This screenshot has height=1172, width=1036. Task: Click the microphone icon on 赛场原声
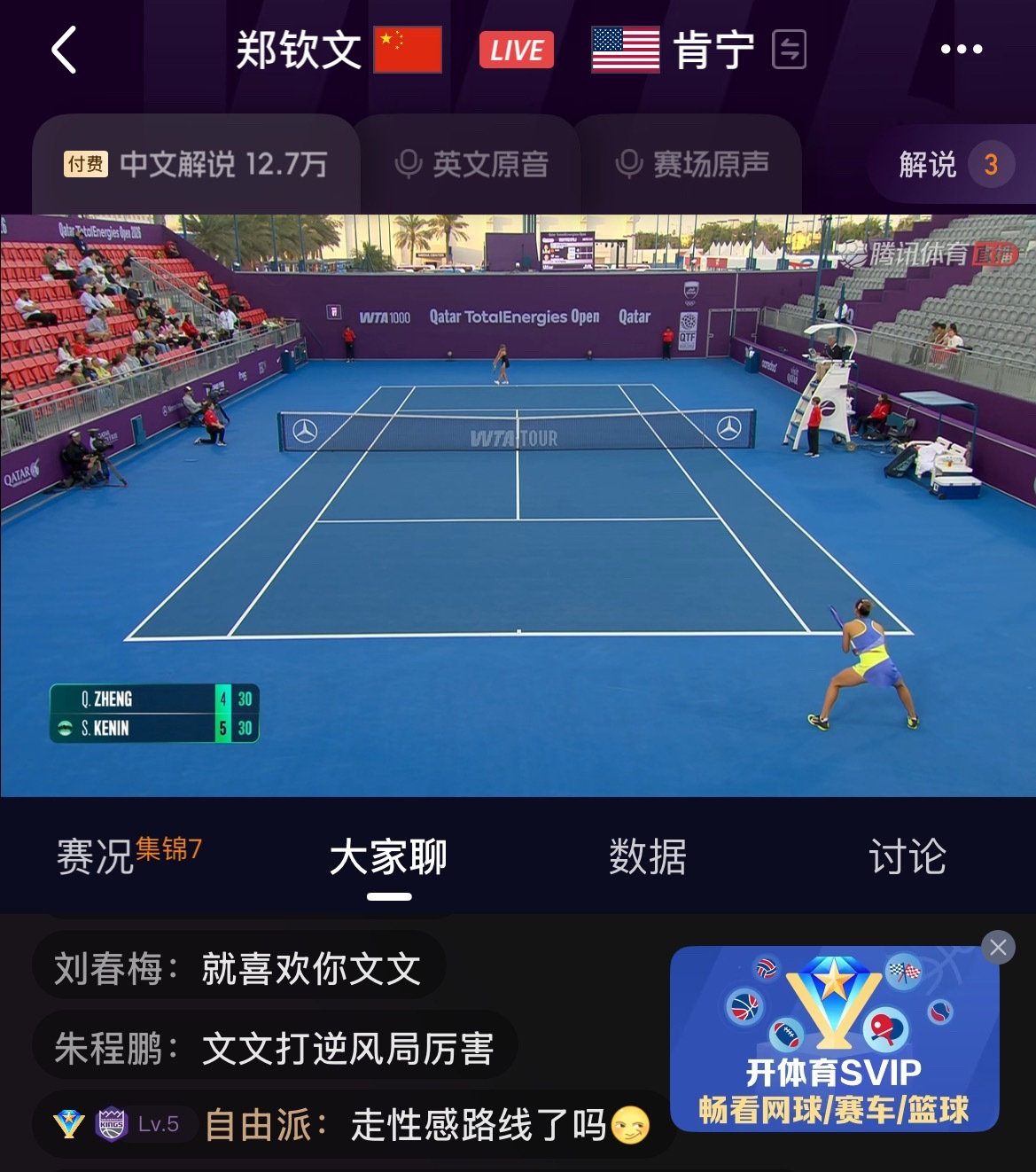(629, 163)
